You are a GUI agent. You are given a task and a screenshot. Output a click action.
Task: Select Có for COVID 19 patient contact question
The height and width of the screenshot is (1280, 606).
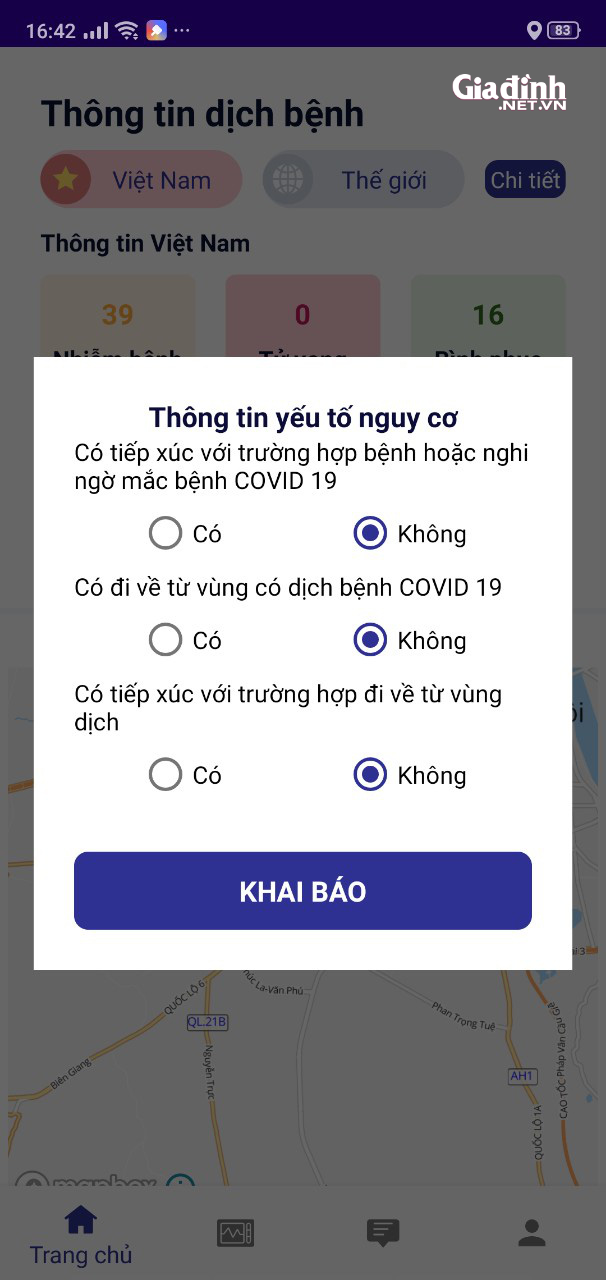point(166,534)
